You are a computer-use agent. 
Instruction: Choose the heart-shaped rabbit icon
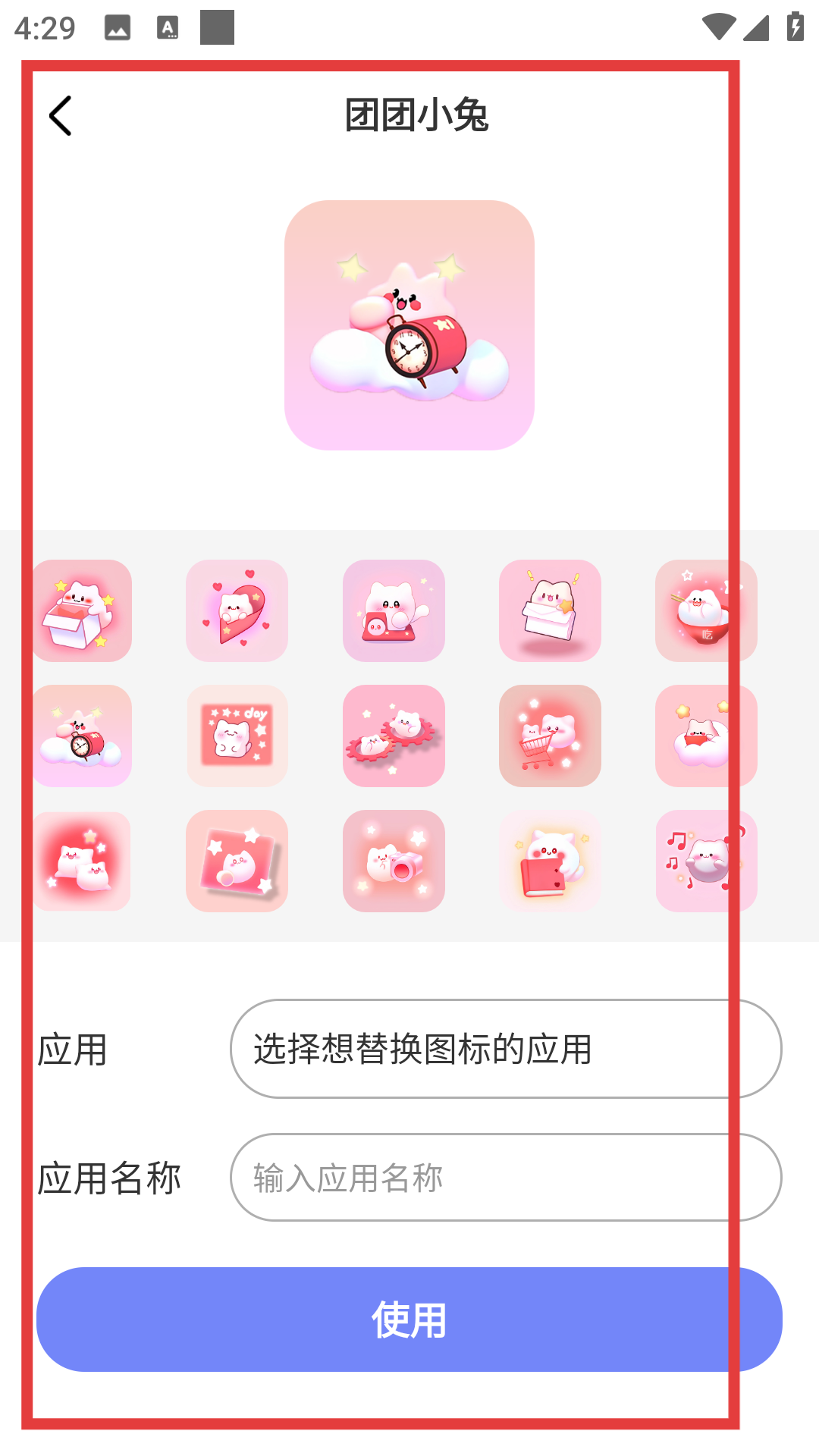pos(237,611)
